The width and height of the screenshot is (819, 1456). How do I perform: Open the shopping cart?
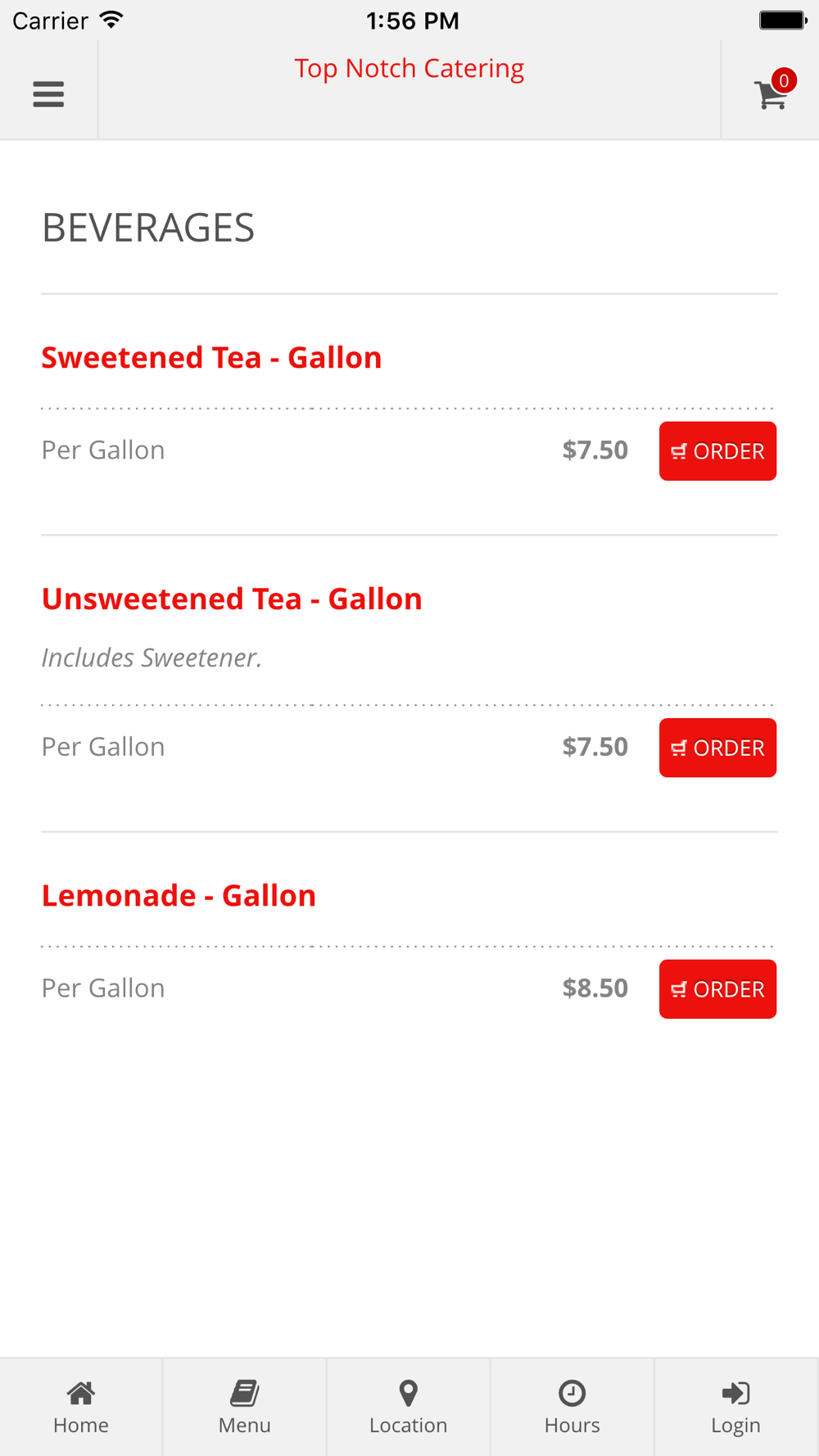pyautogui.click(x=772, y=91)
